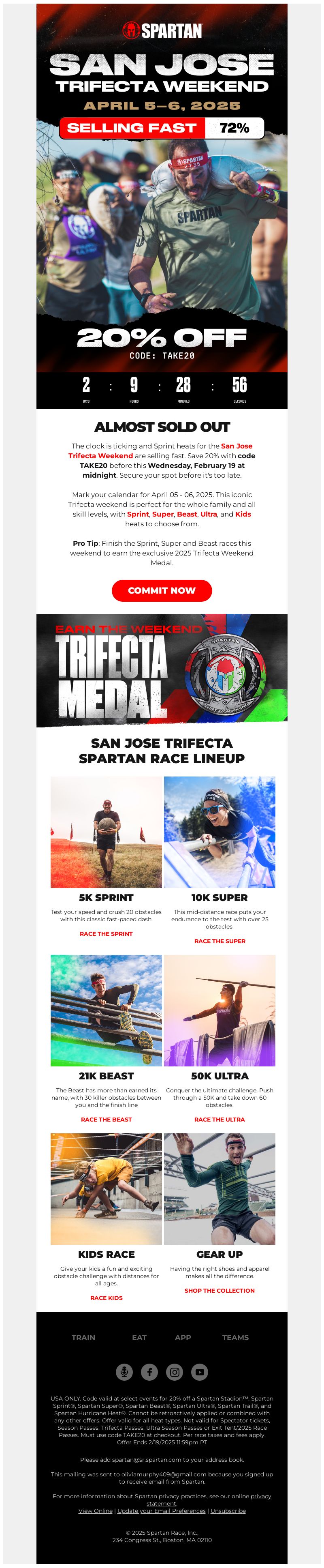This screenshot has width=324, height=1568.
Task: Open Spartan's YouTube channel
Action: 199,1371
